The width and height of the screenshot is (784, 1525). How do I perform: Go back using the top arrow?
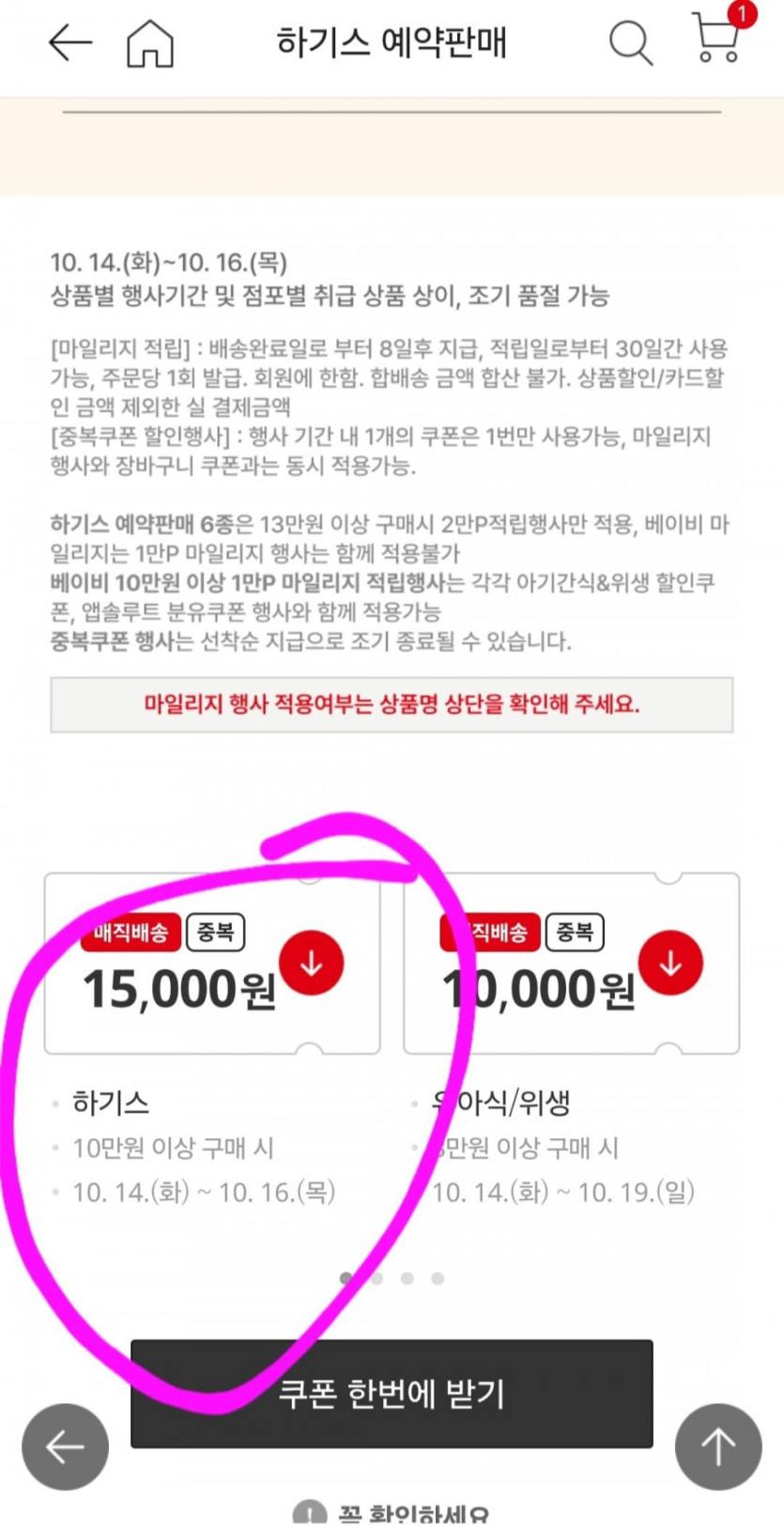[x=70, y=43]
